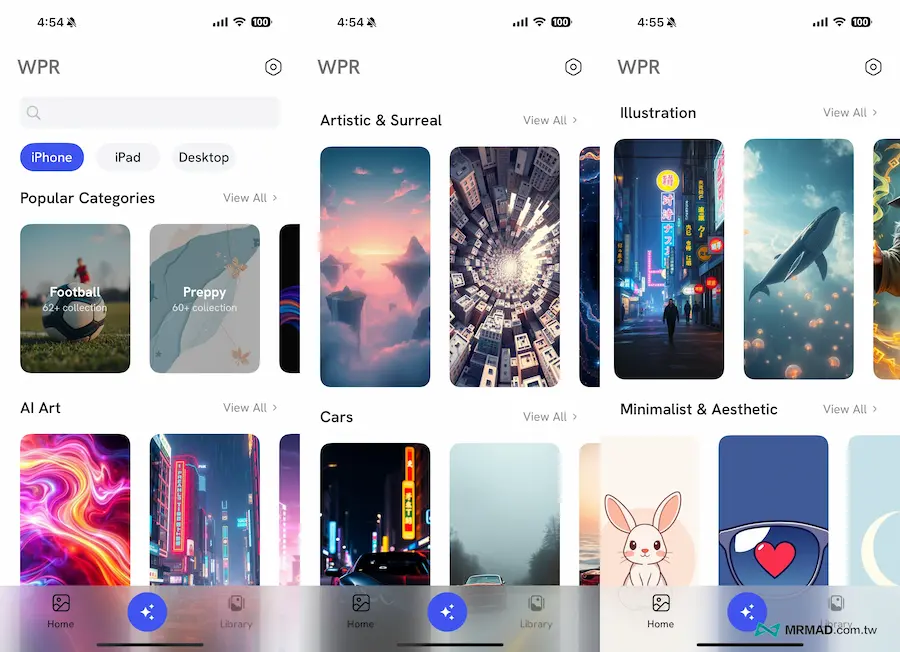Choose the Desktop filter chip
Viewport: 900px width, 652px height.
pyautogui.click(x=203, y=157)
